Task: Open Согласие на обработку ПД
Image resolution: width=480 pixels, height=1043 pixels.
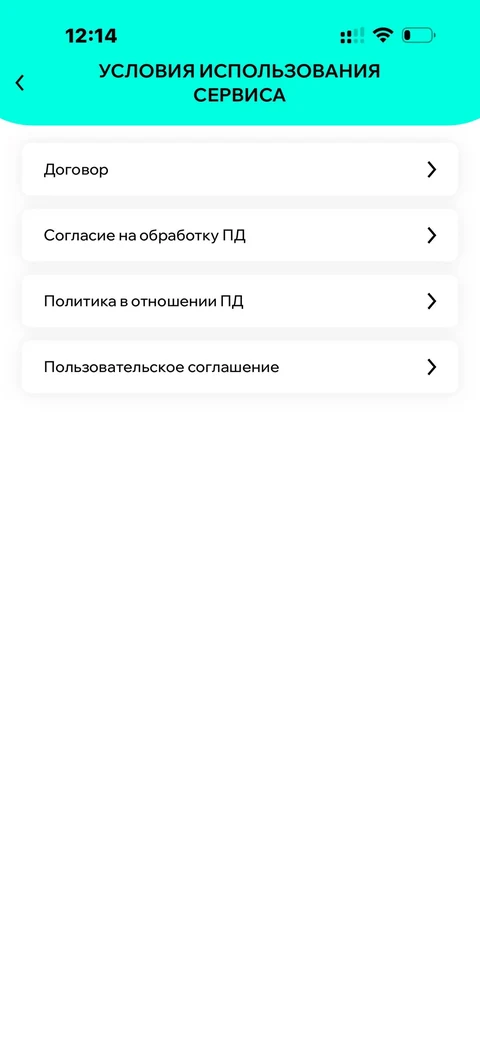Action: click(x=240, y=235)
